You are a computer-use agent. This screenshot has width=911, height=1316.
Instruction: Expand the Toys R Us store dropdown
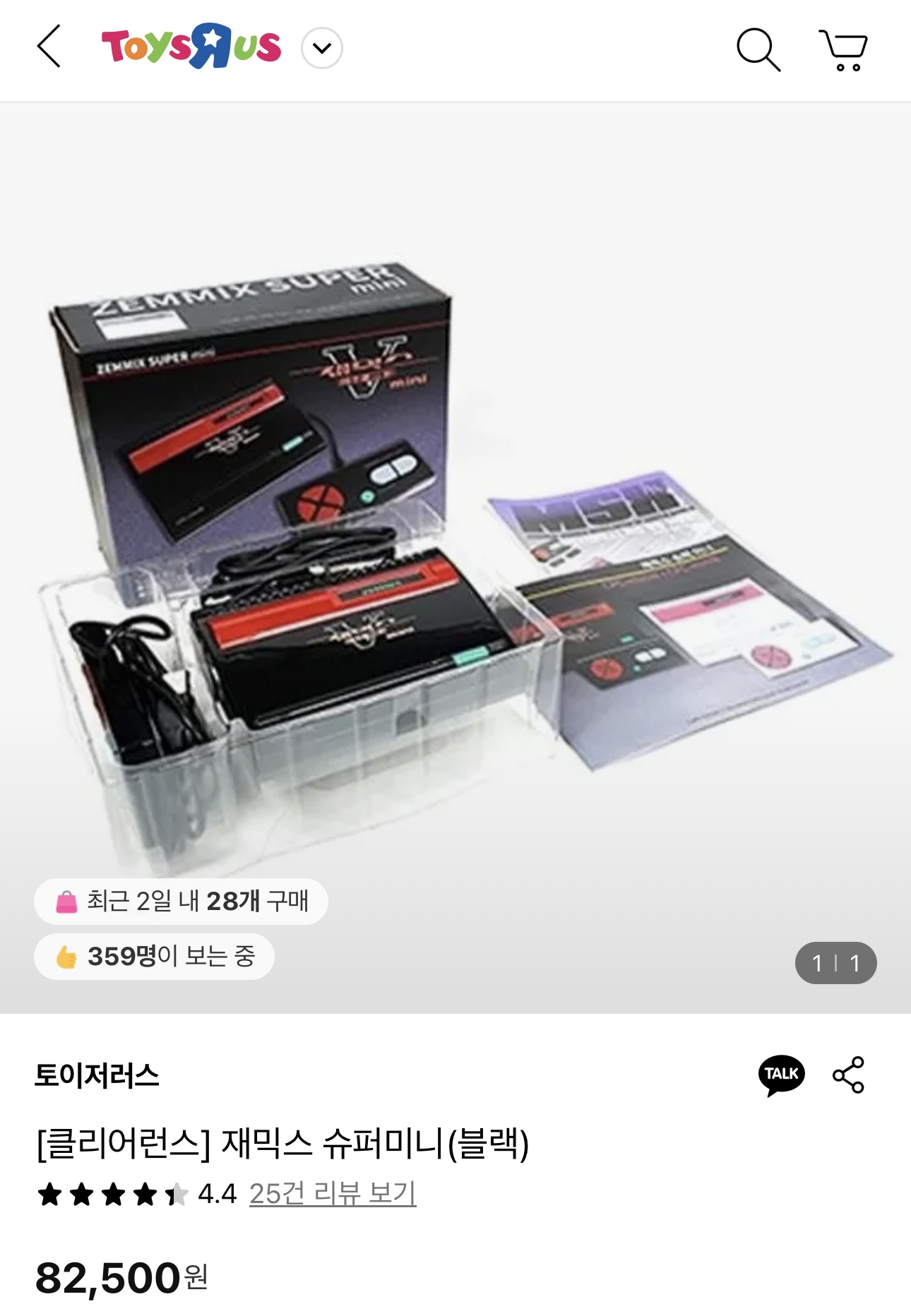pos(322,48)
